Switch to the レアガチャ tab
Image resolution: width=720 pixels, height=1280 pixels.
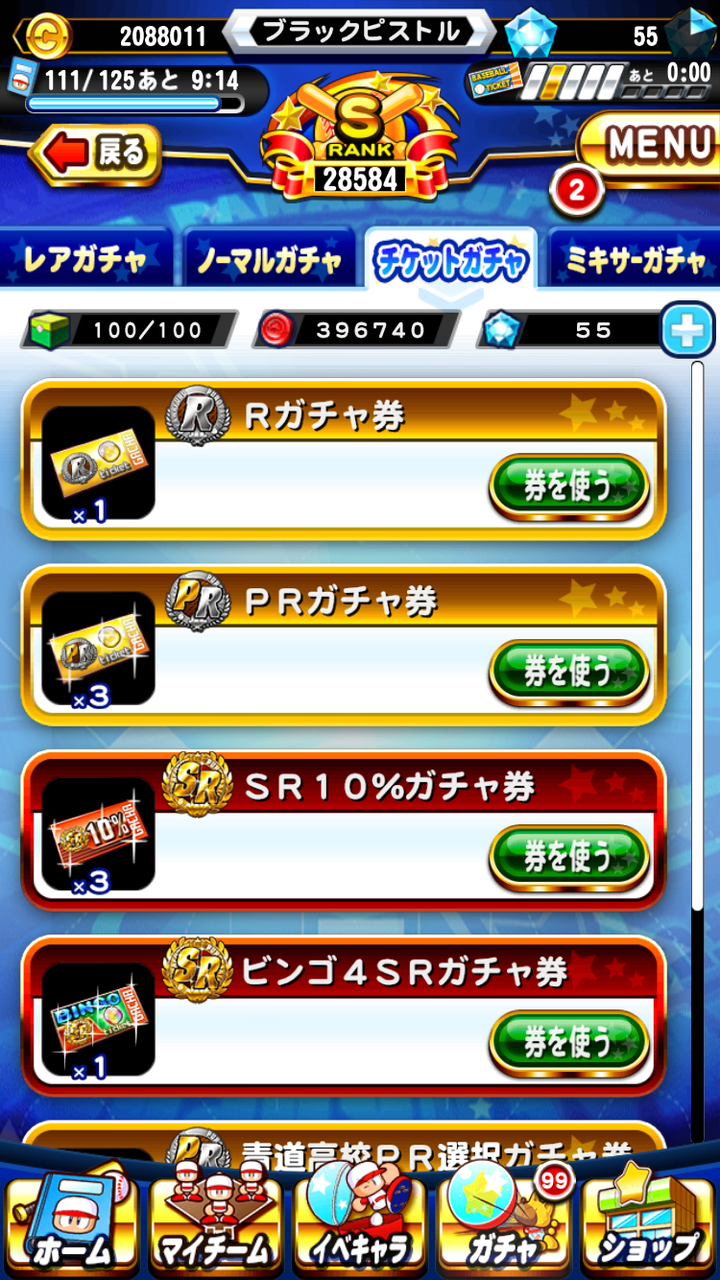86,261
